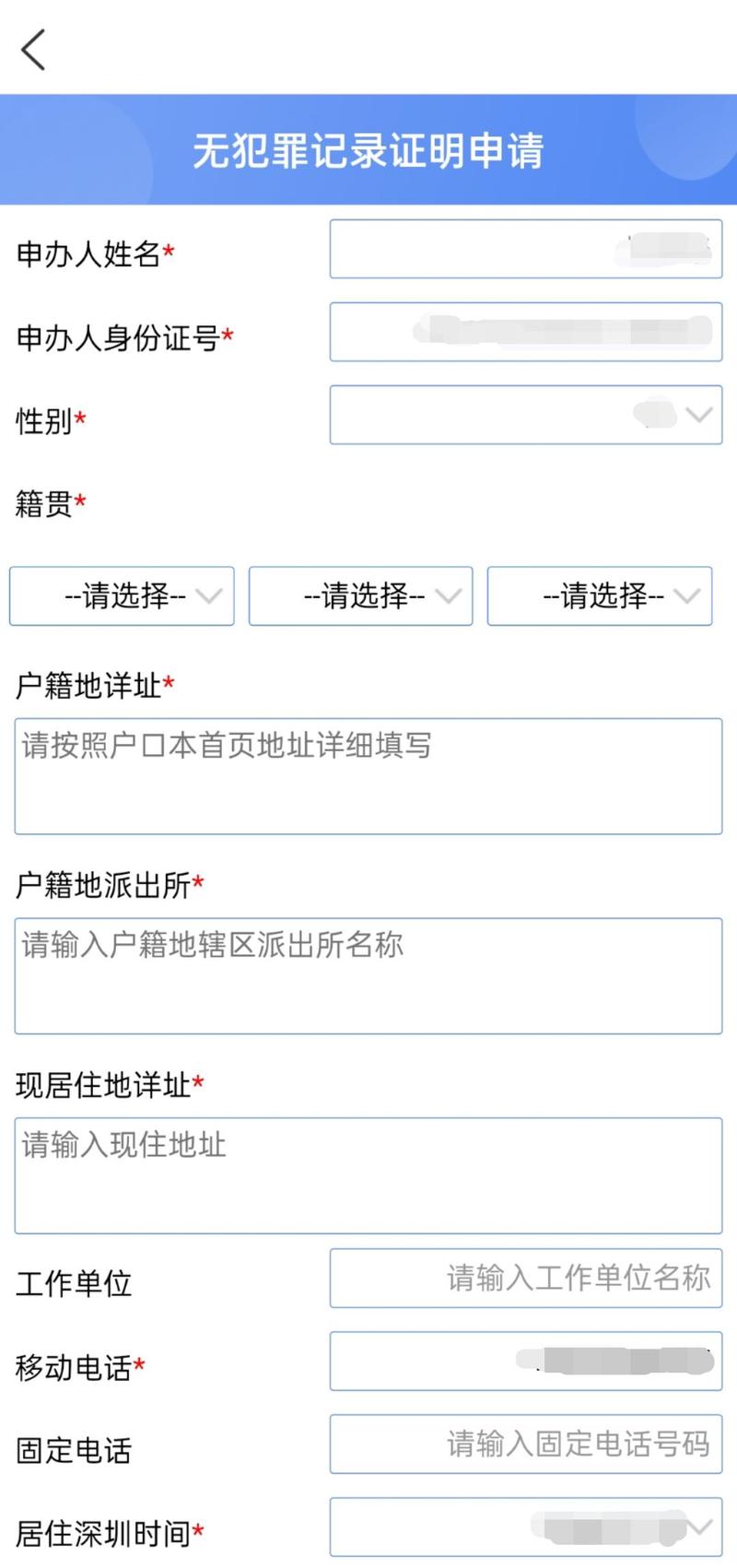This screenshot has height=1568, width=737.
Task: Tap the 申办人姓名 name field
Action: [x=525, y=249]
